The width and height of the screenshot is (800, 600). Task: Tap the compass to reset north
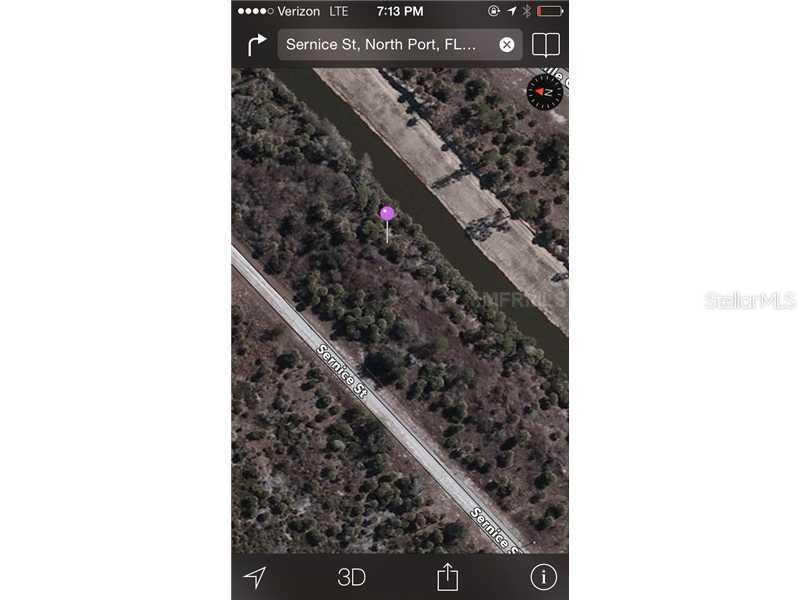pos(544,92)
